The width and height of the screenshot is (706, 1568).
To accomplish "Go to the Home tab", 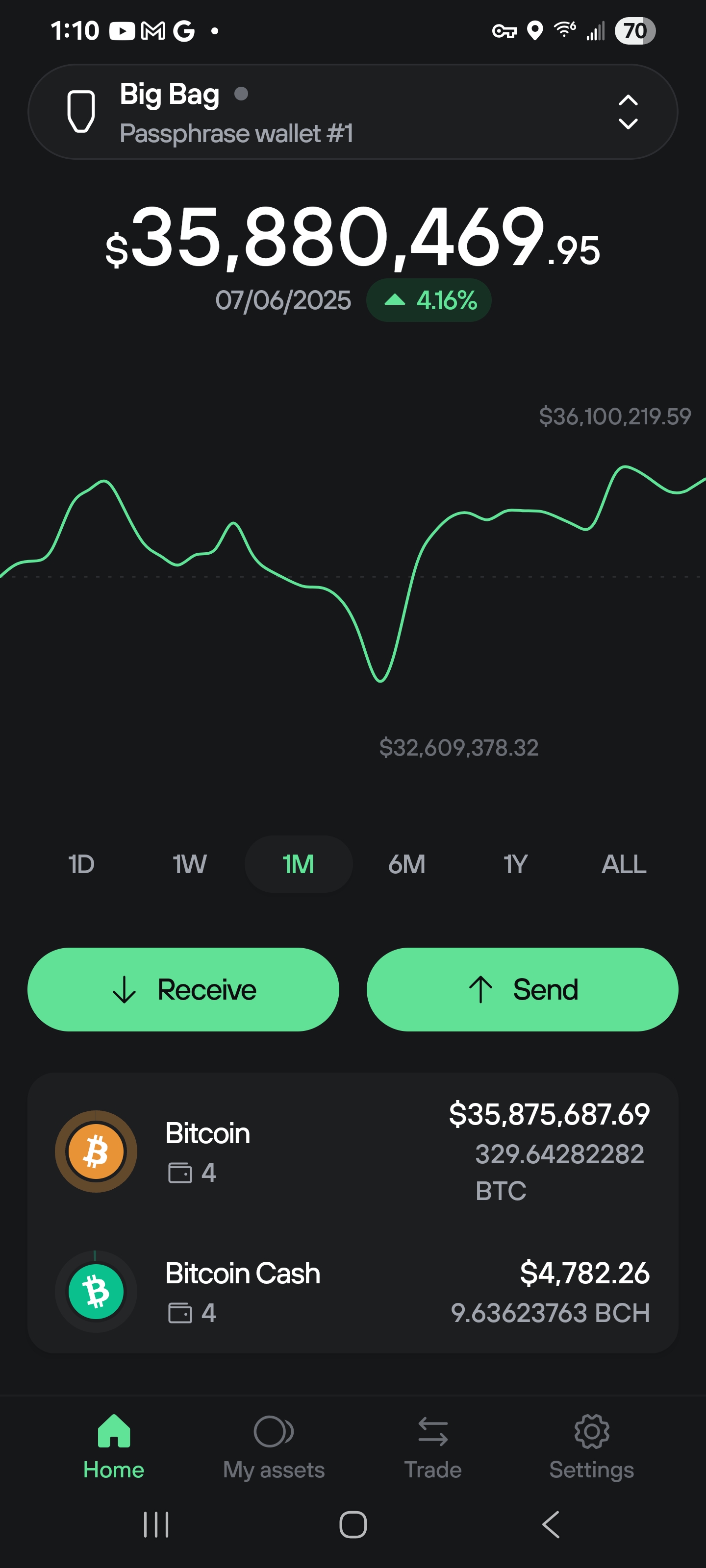I will pos(114,1447).
